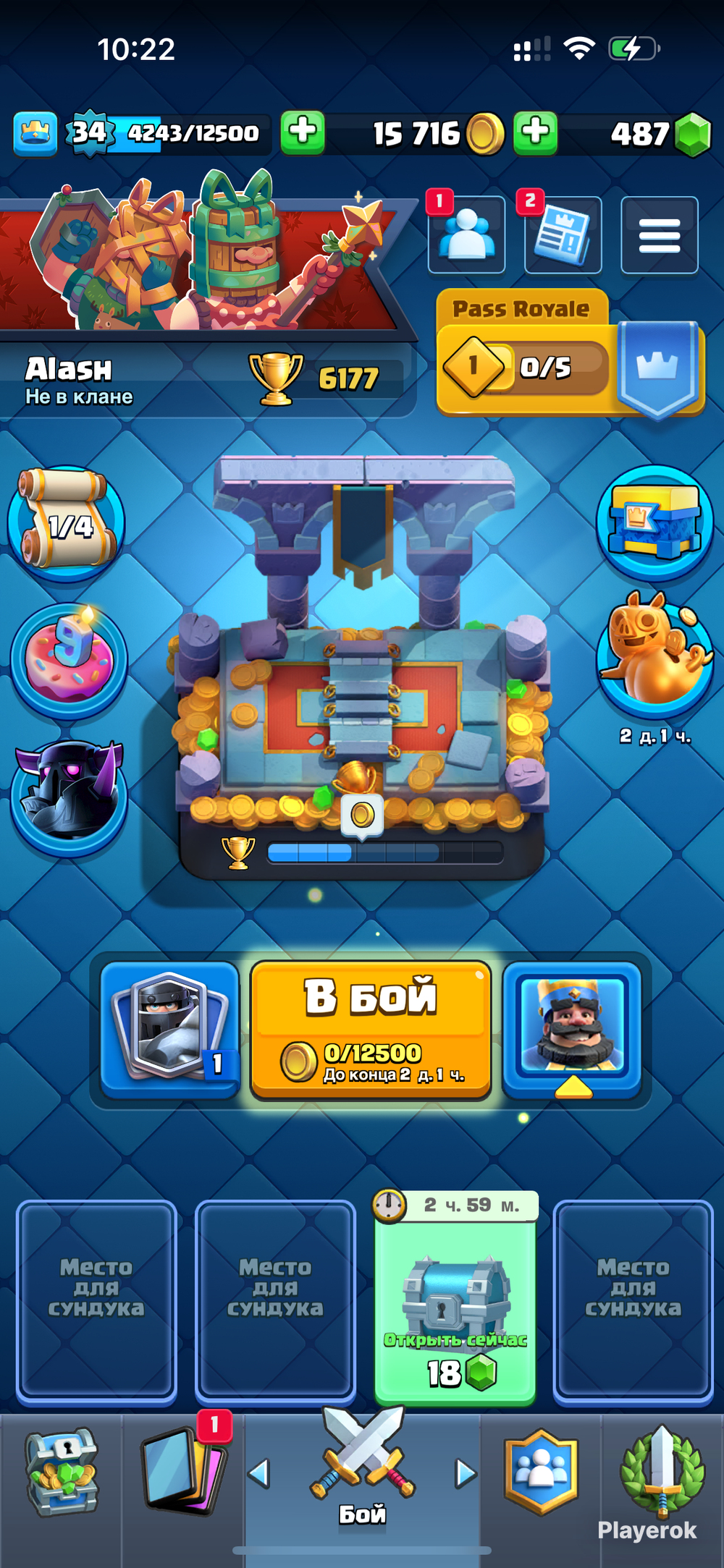Screen dimensions: 724x1568
Task: Open the daily tasks scroll 1/4
Action: (67, 522)
